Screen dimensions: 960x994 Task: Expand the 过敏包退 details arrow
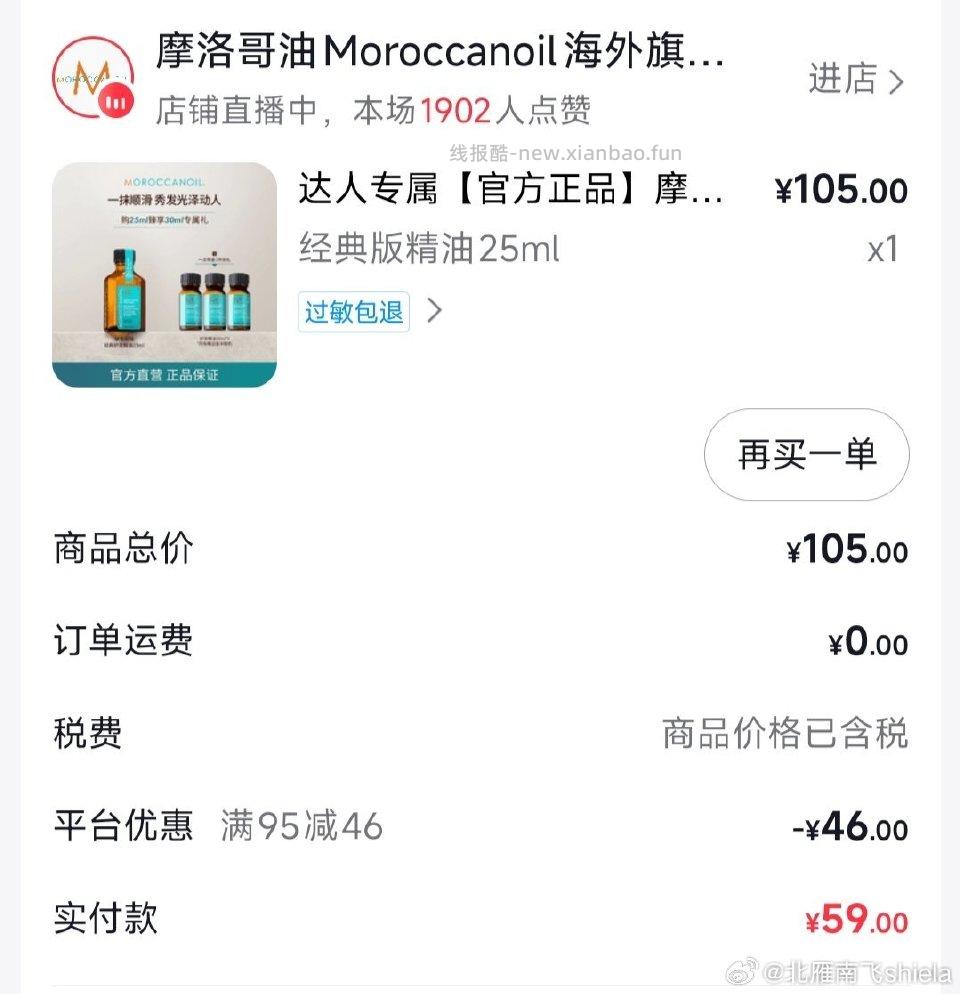(x=435, y=311)
